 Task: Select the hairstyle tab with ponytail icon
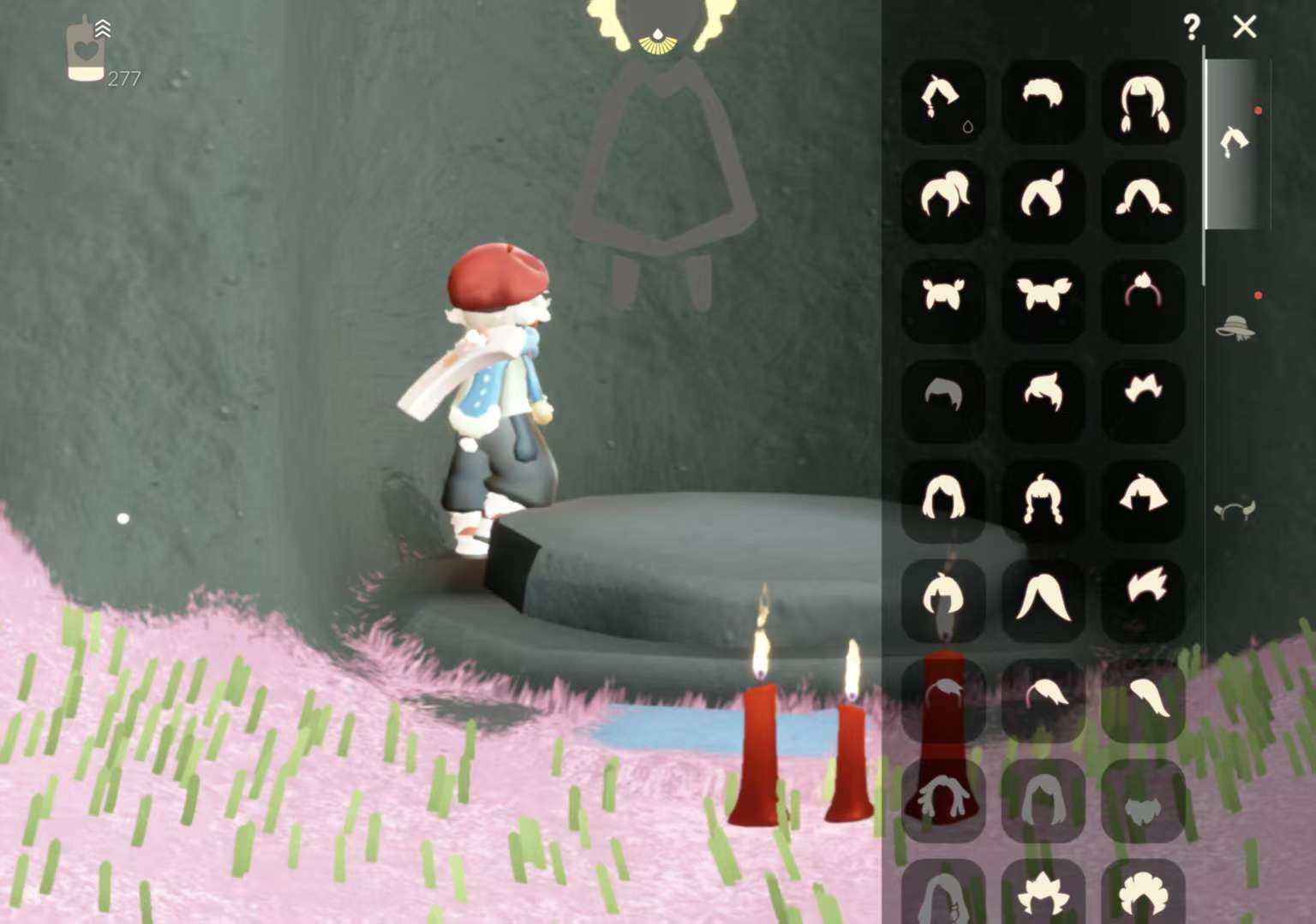click(x=1233, y=141)
